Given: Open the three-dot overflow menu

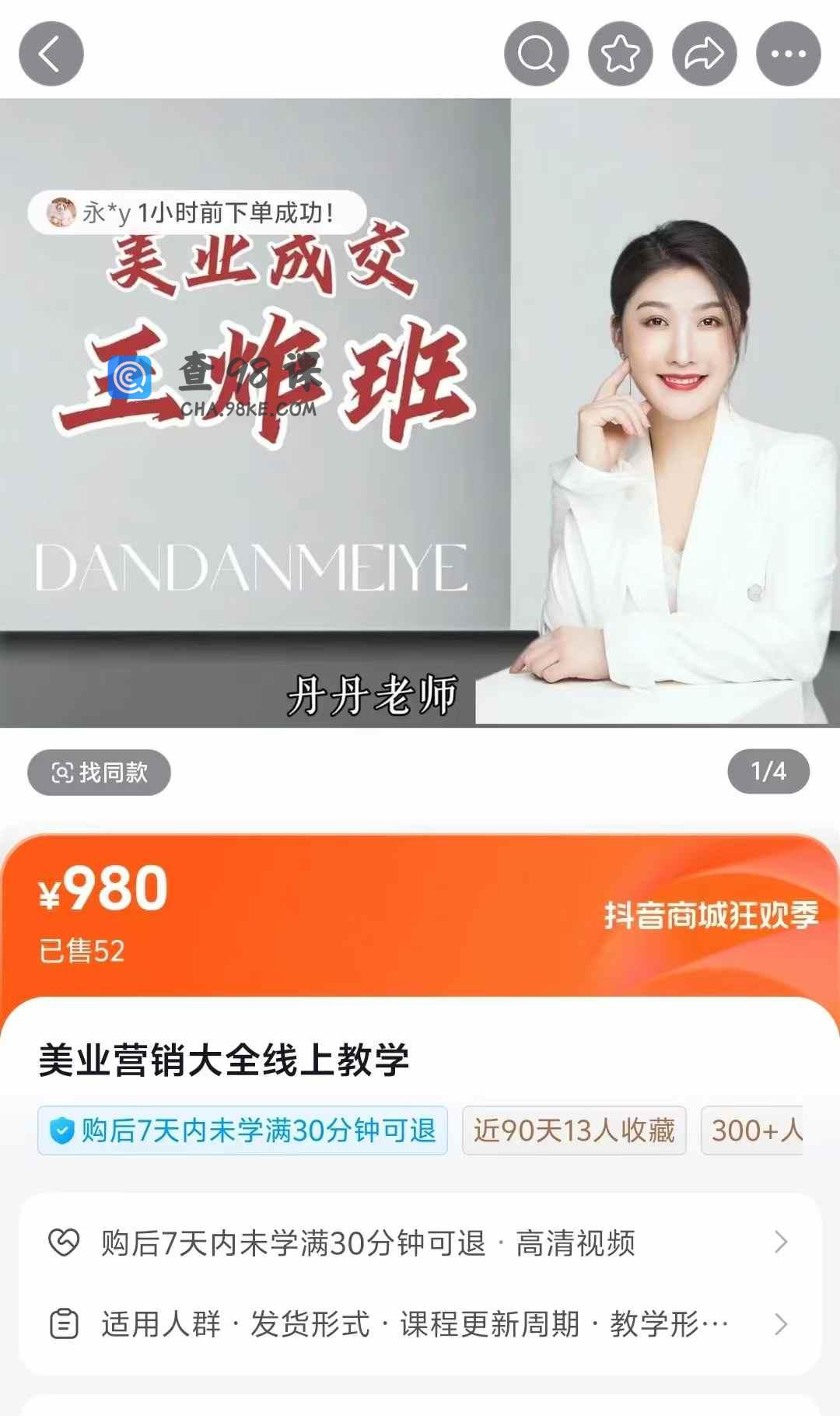Looking at the screenshot, I should (789, 54).
